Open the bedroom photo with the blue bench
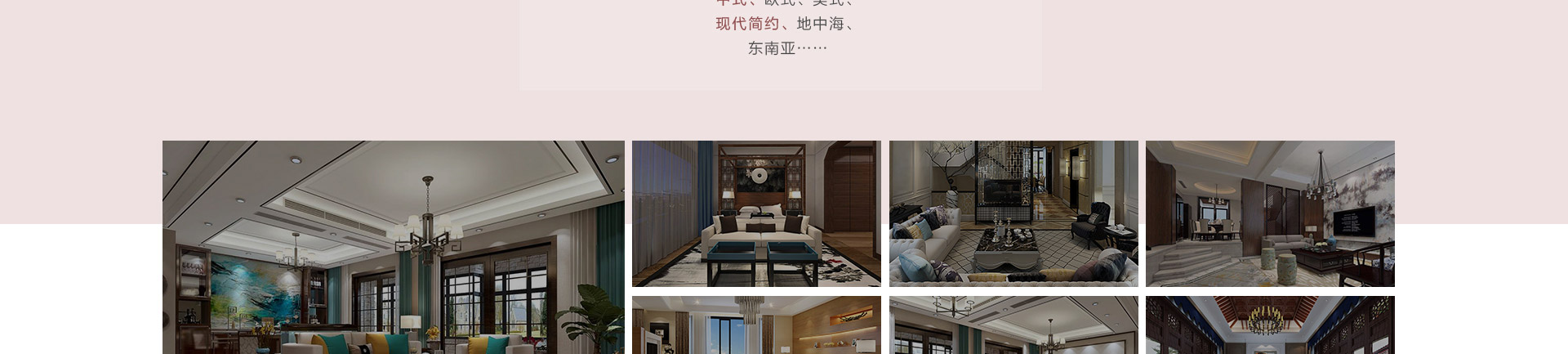The height and width of the screenshot is (354, 1568). coord(756,213)
